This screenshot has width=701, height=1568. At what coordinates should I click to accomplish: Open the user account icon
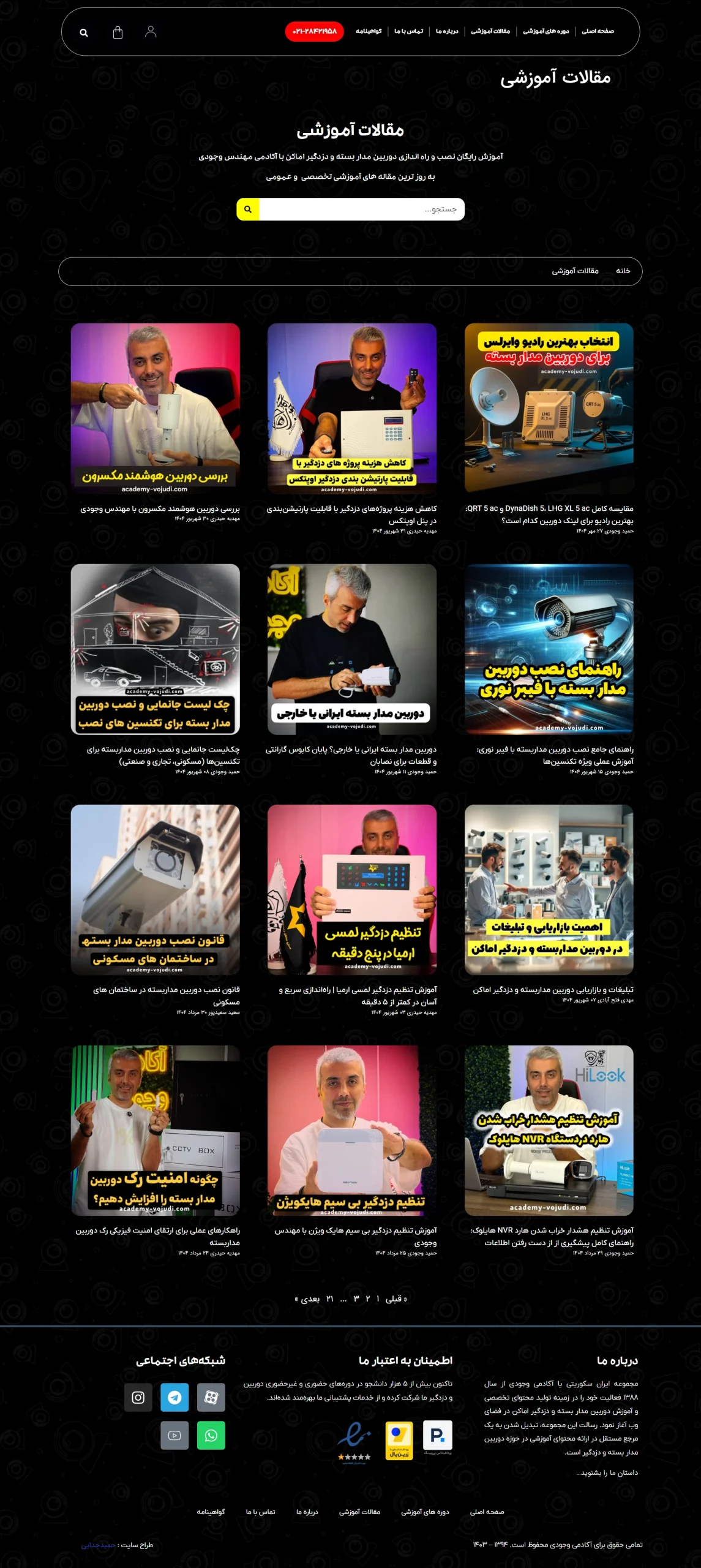point(151,32)
